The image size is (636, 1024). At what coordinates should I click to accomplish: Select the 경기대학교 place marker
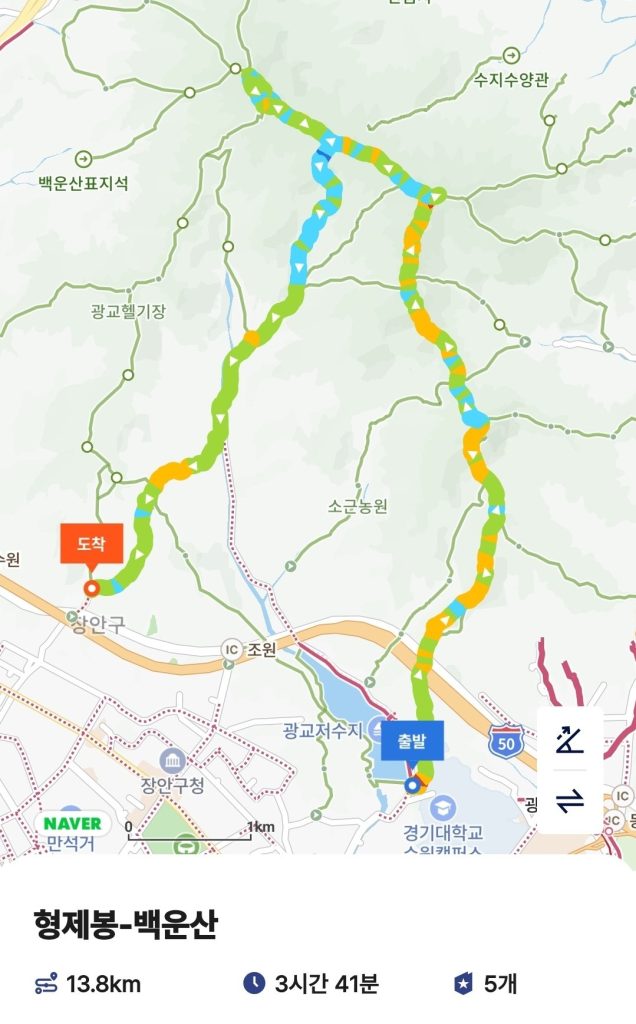(443, 806)
